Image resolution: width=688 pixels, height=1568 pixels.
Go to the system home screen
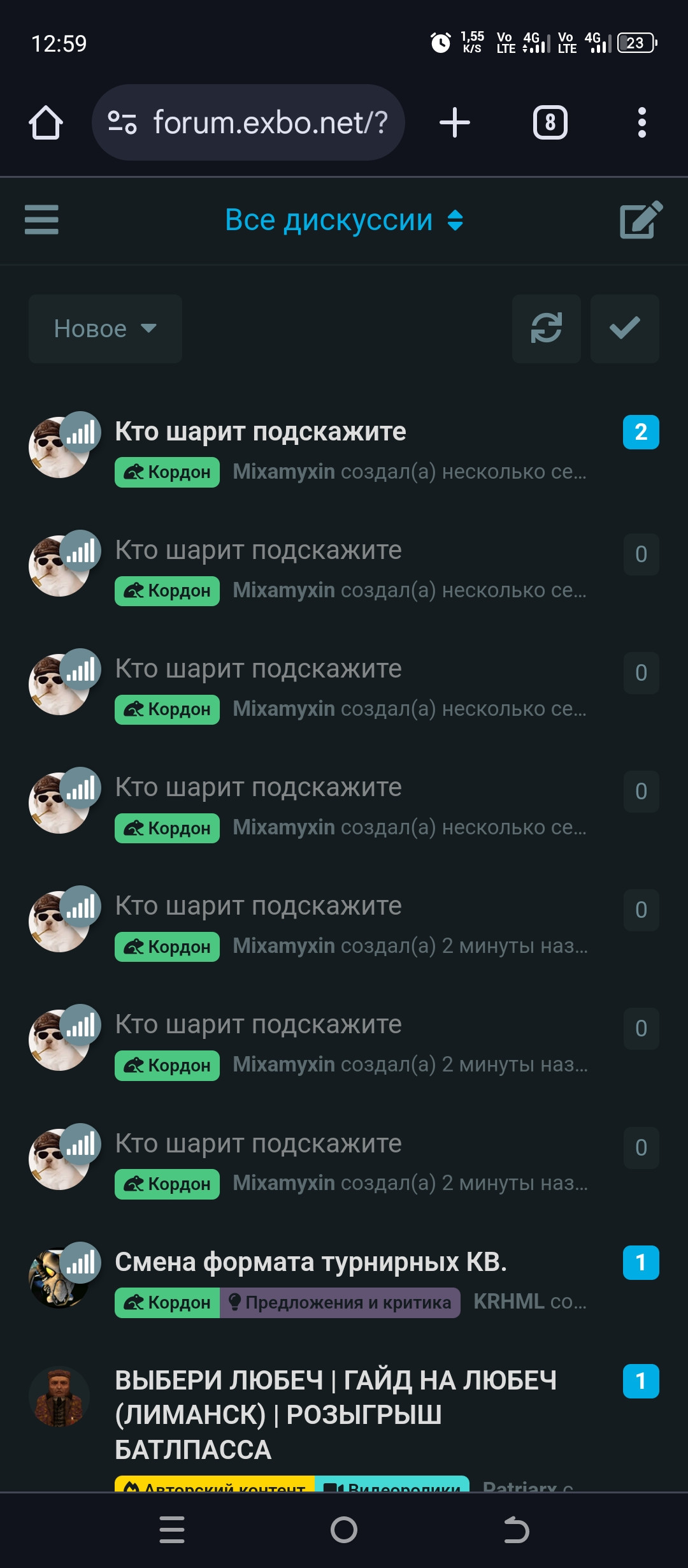pos(344,1530)
